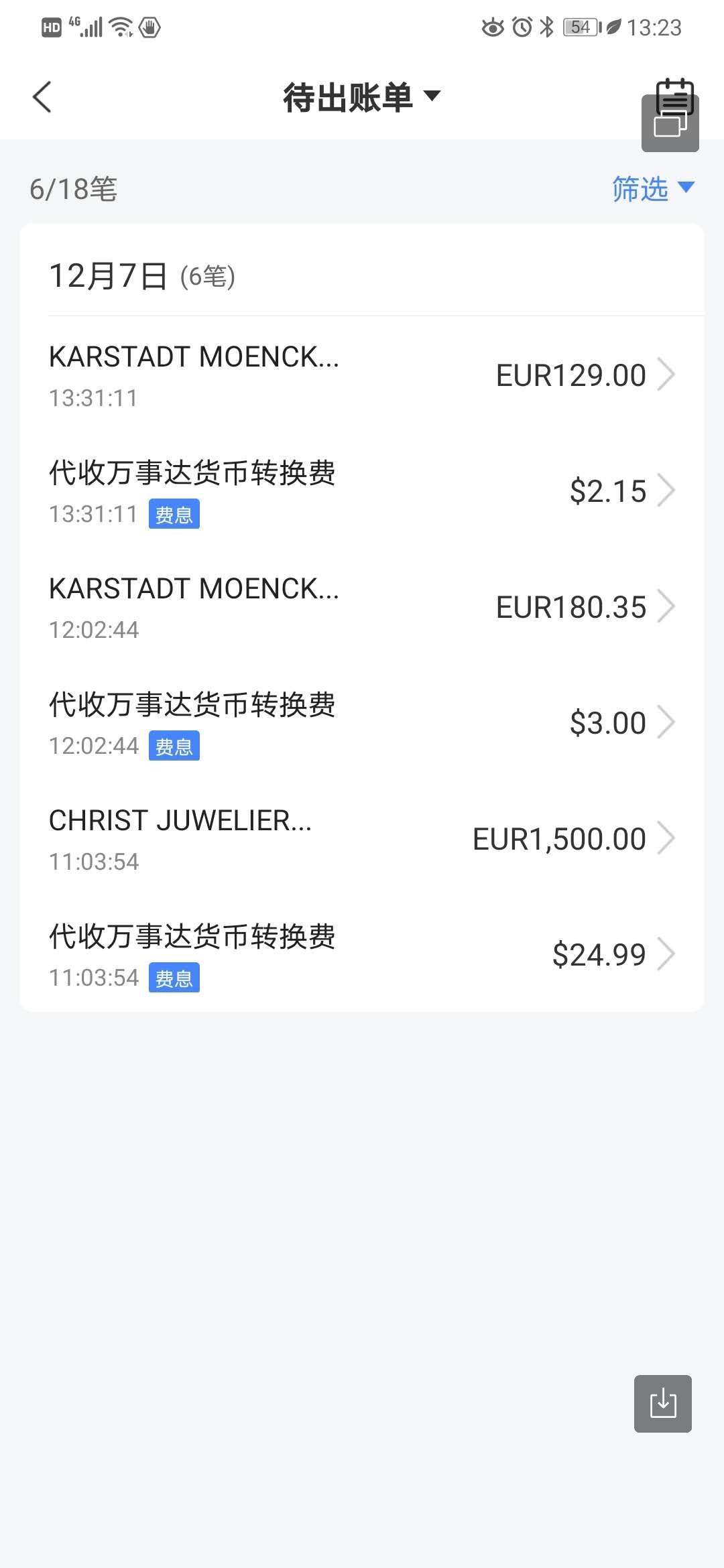This screenshot has width=724, height=1568.
Task: View the $24.99 currency conversion fee
Action: (362, 954)
